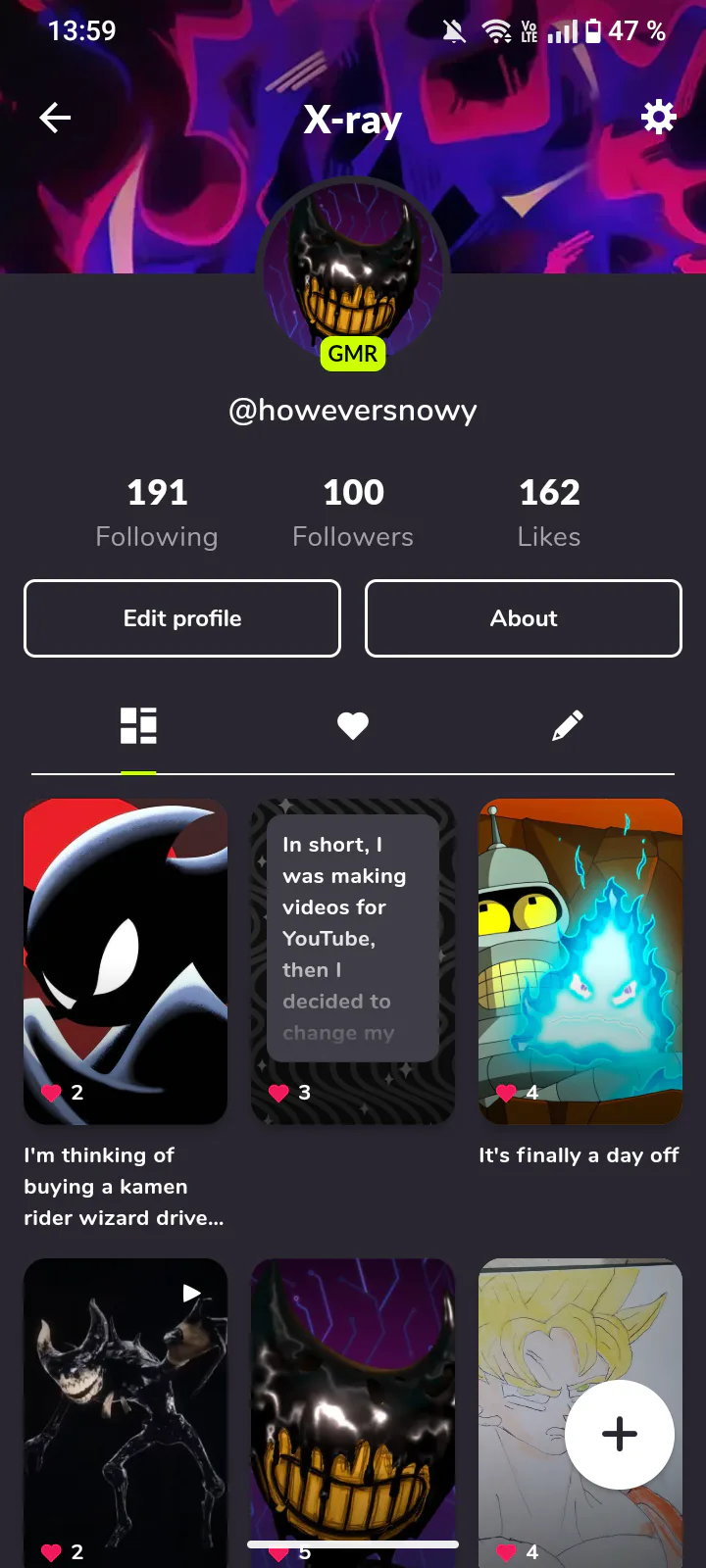Switch to the liked posts heart tab
The width and height of the screenshot is (706, 1568).
click(353, 726)
